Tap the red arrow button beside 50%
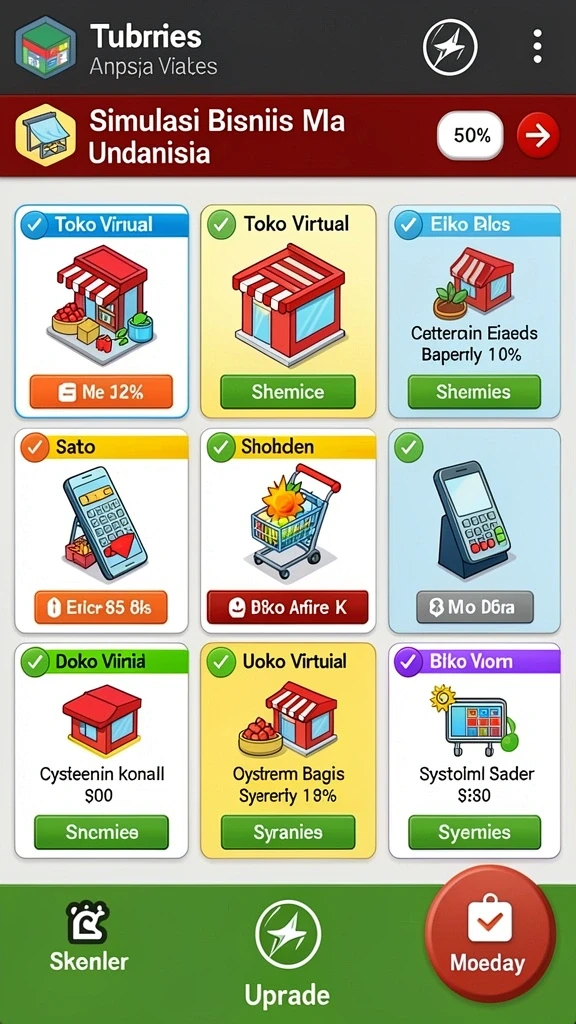The height and width of the screenshot is (1024, 576). [x=537, y=136]
